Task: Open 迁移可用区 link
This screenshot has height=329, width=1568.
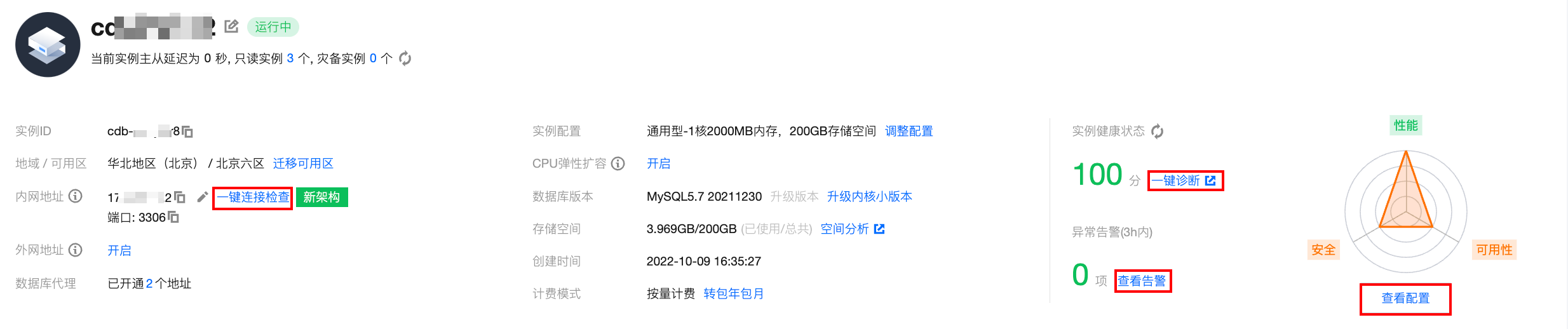Action: click(x=303, y=163)
